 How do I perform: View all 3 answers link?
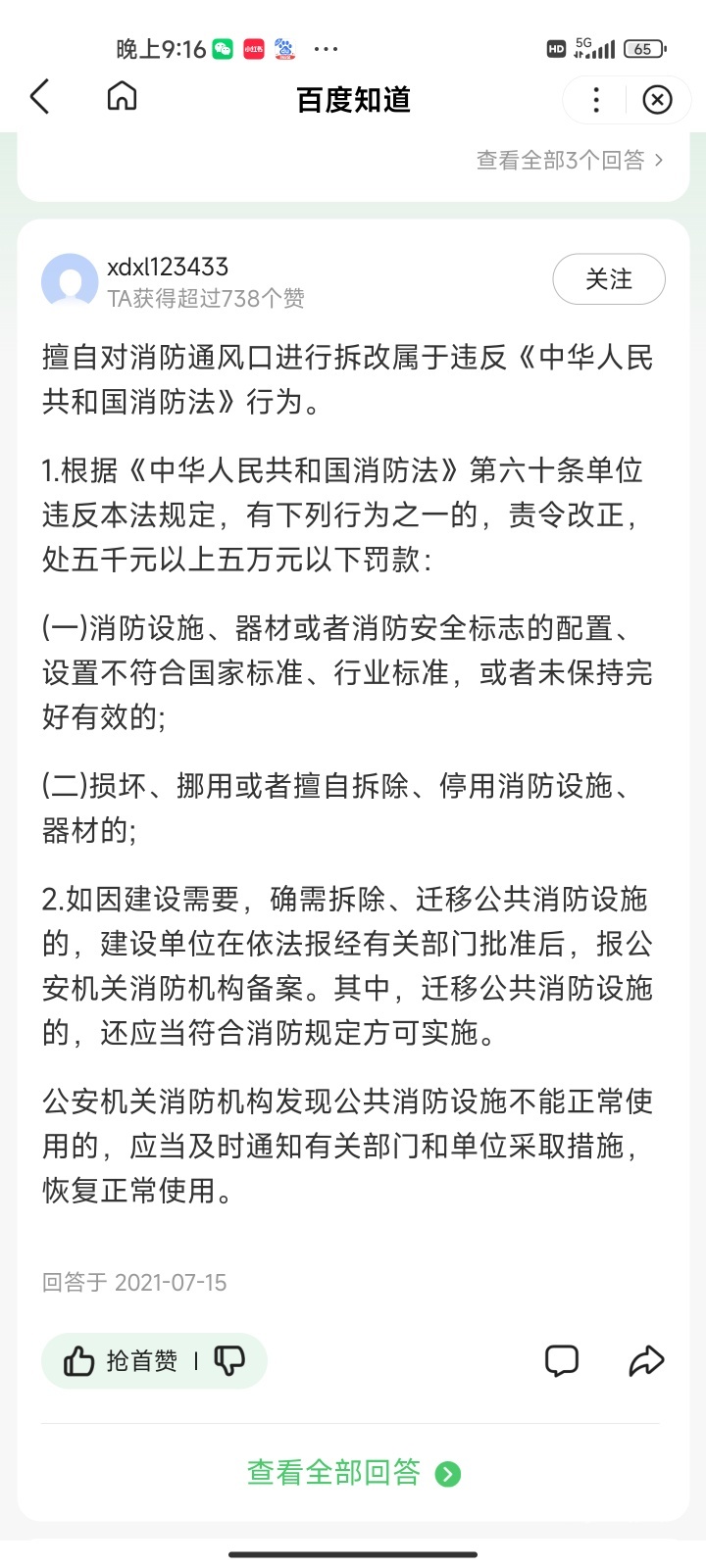coord(569,160)
